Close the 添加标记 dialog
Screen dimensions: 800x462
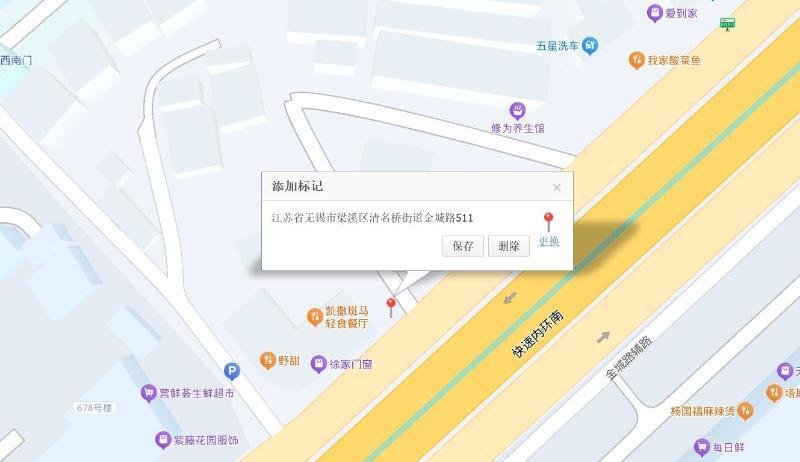[557, 187]
